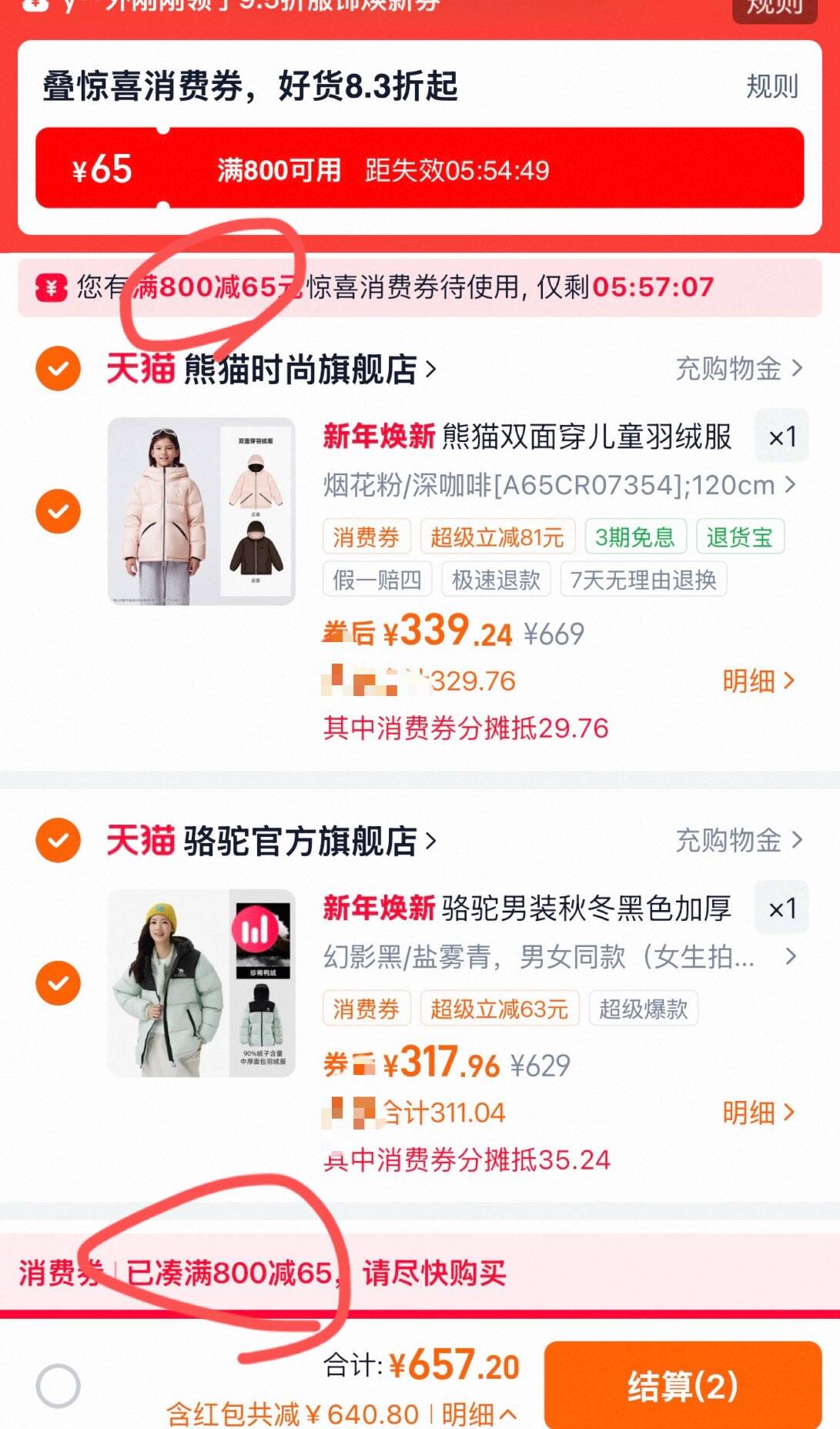Deselect the 熊猫双面穿儿童羽绒服 item
The height and width of the screenshot is (1429, 840).
[x=58, y=511]
